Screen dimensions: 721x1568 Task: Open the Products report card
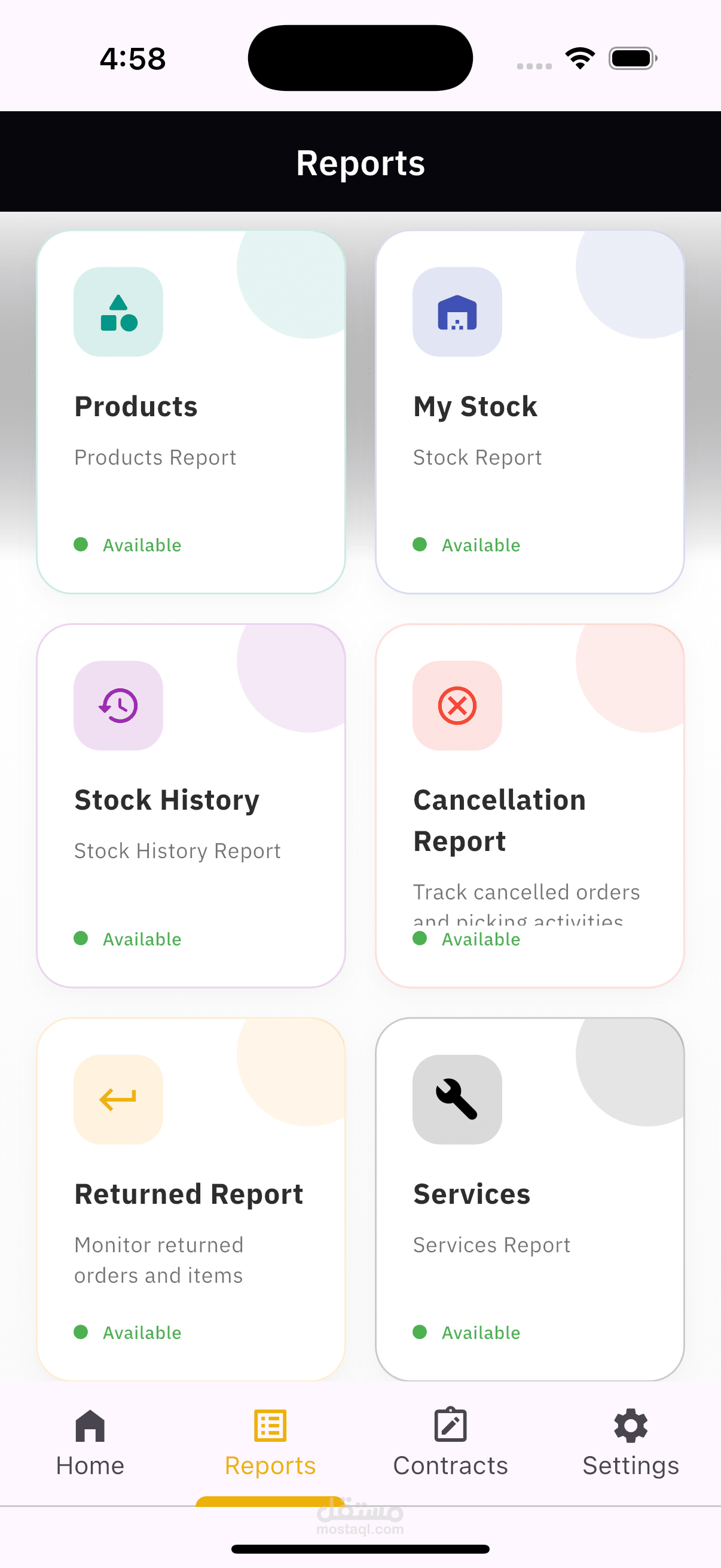tap(191, 411)
